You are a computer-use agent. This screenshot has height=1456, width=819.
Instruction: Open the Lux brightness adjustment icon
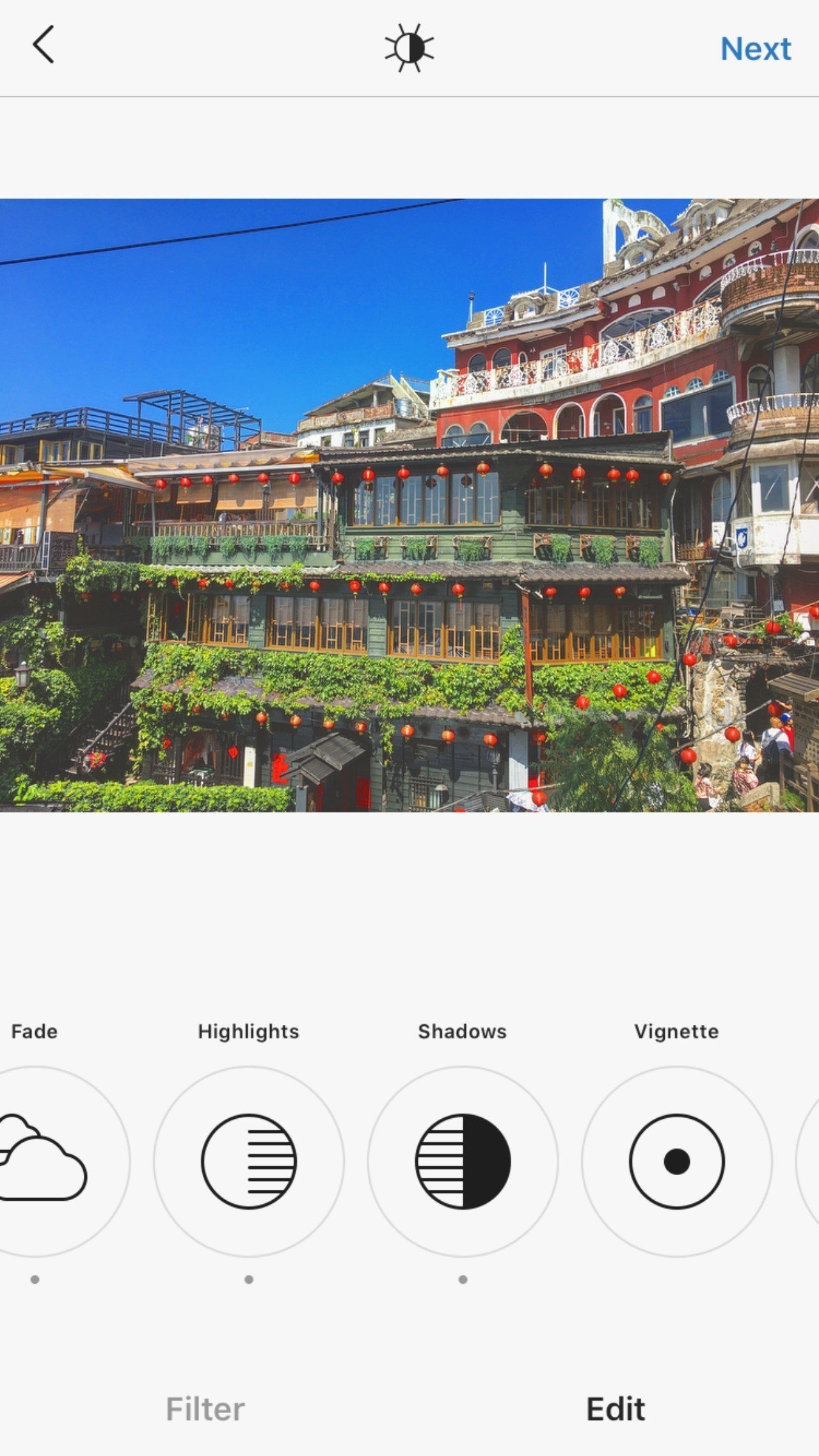pos(409,48)
